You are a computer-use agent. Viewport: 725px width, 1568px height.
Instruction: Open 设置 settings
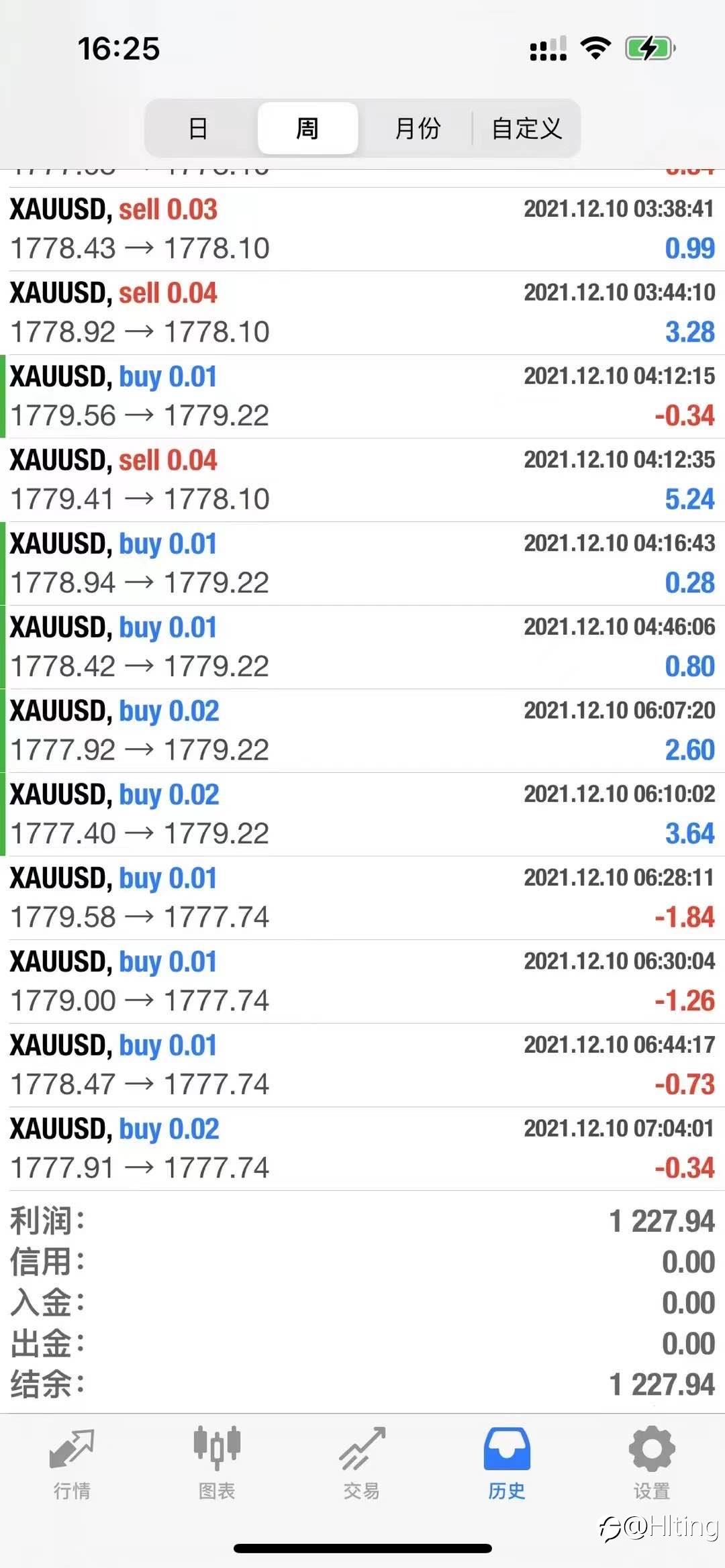tap(652, 1464)
